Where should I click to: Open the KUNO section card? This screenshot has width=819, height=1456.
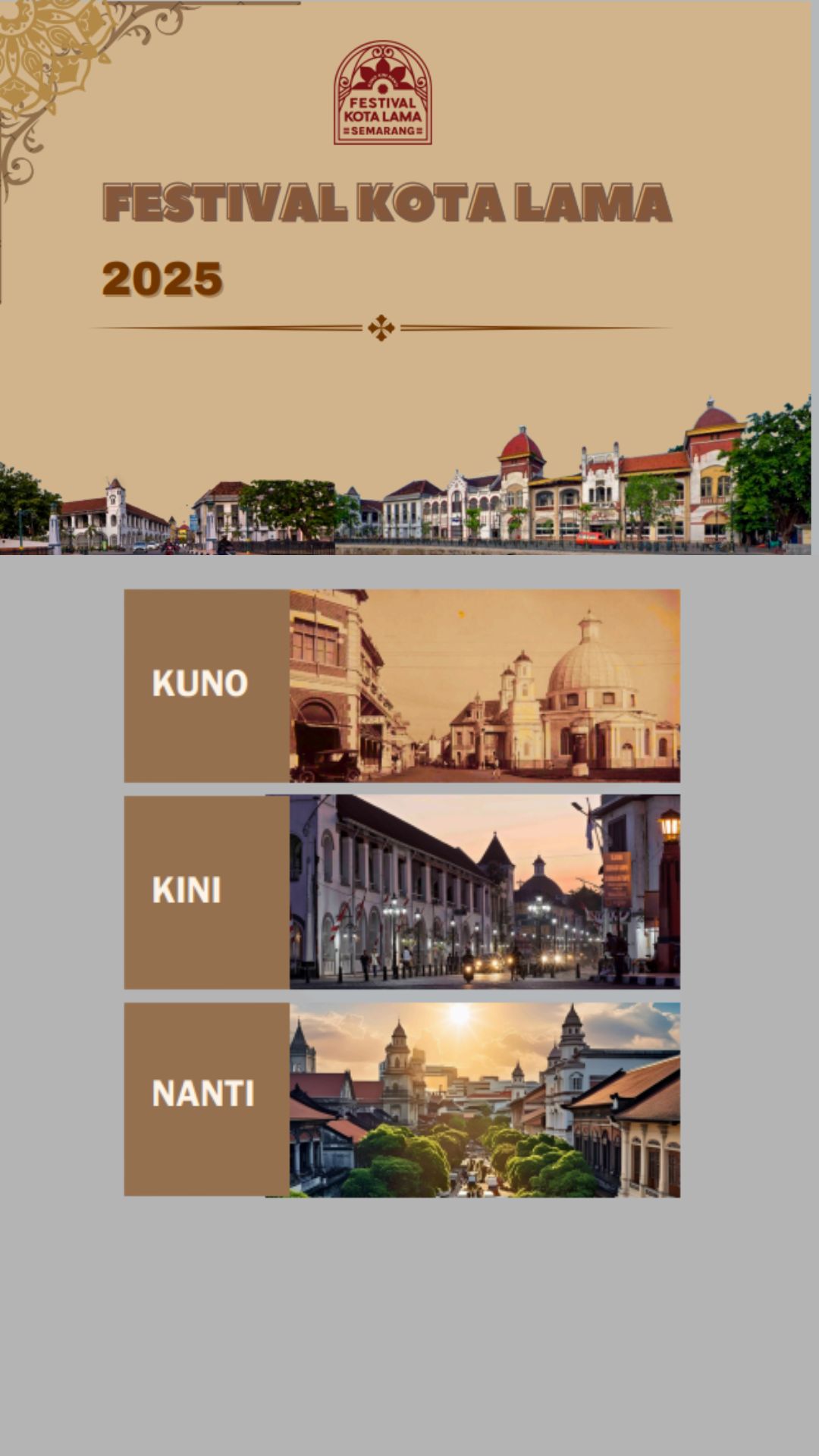402,686
